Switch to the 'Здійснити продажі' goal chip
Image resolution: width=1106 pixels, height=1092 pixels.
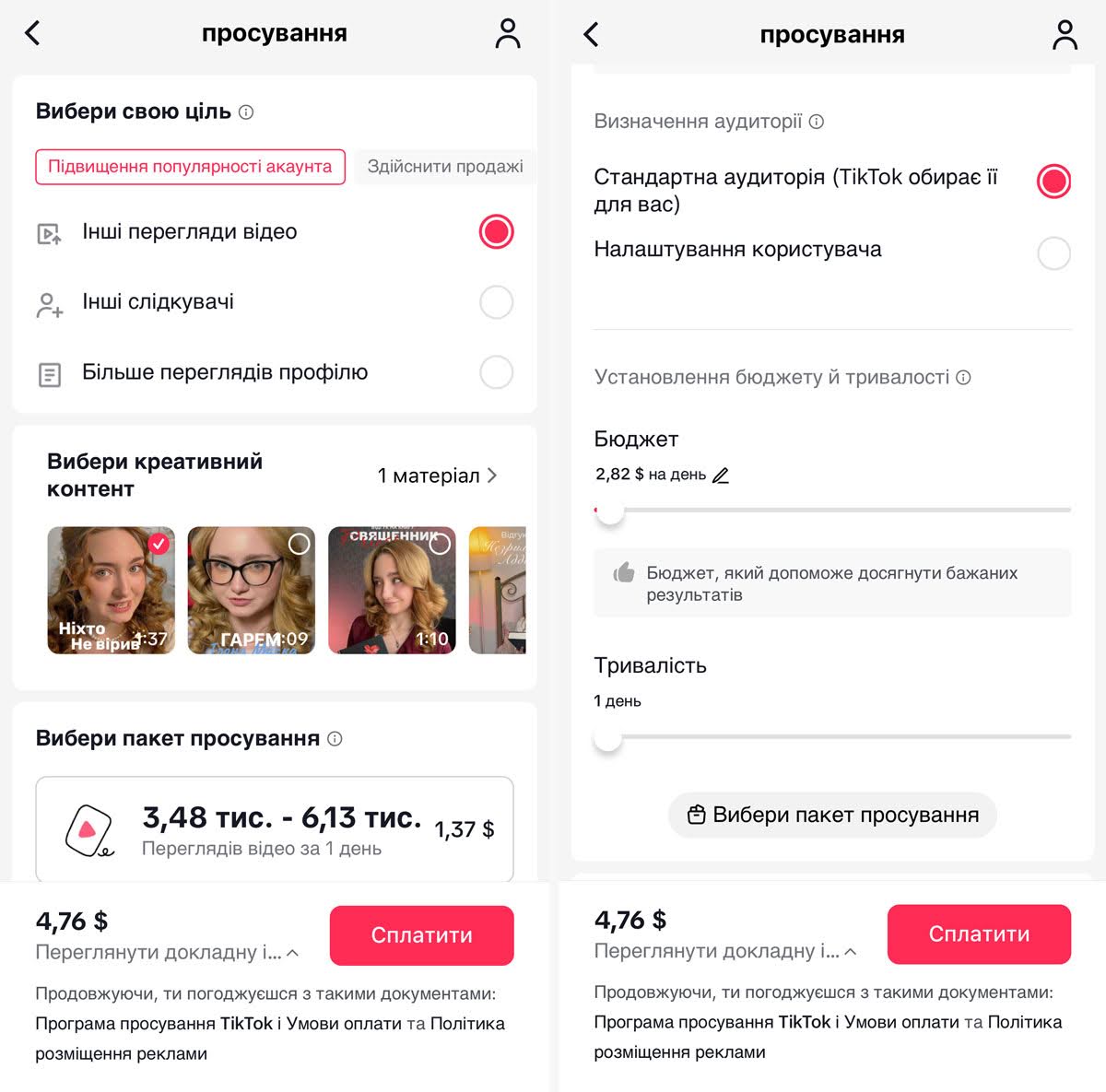coord(445,167)
